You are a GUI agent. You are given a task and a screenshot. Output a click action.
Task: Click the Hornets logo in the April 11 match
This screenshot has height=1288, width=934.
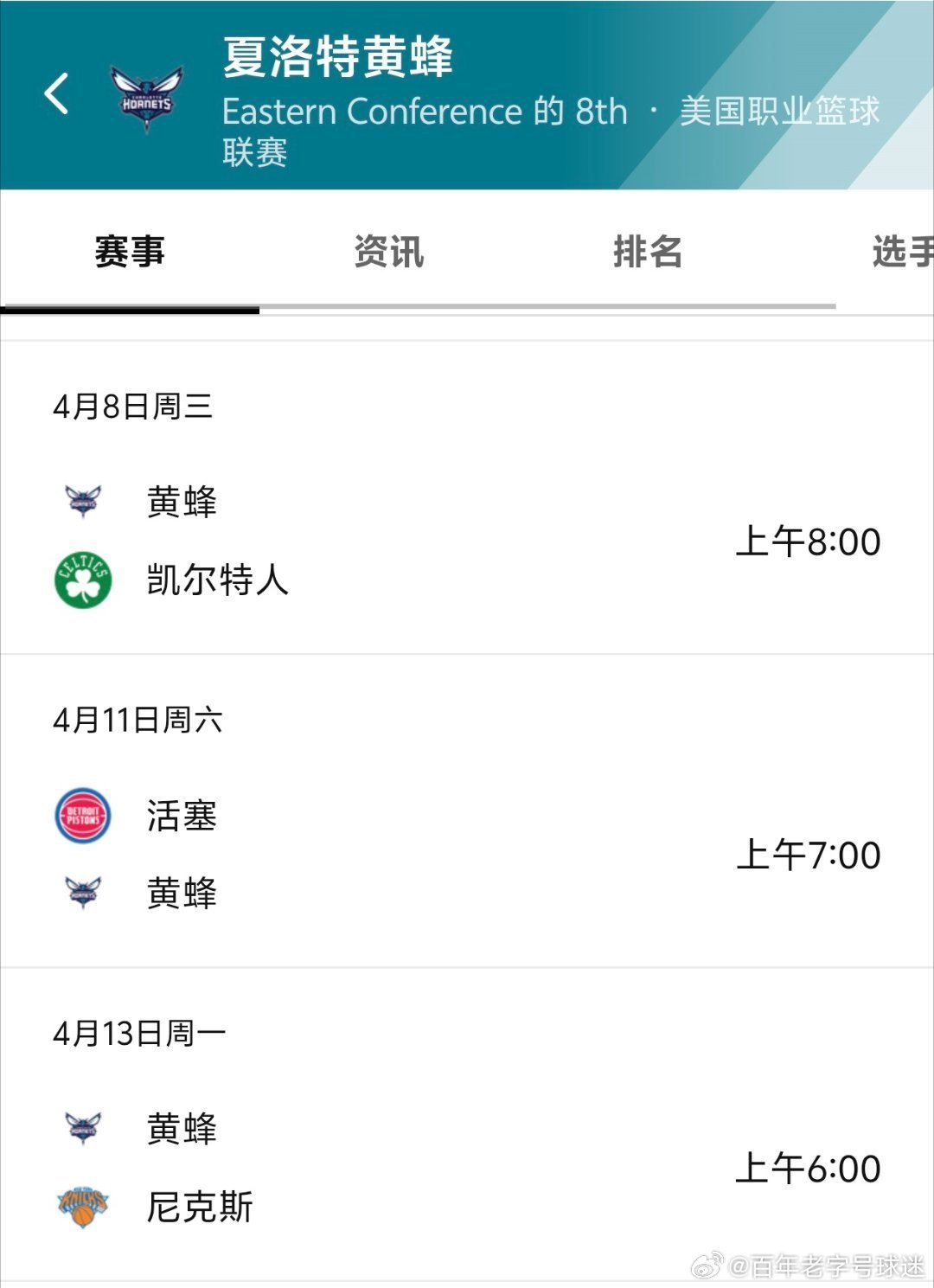(x=83, y=894)
